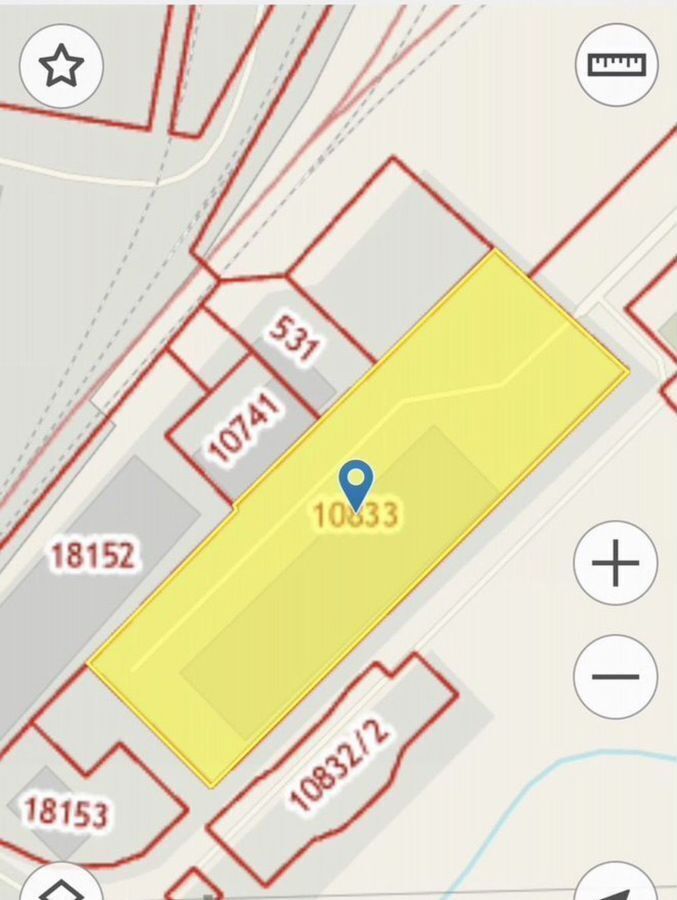Zoom out the map with minus button
Image resolution: width=677 pixels, height=900 pixels.
pos(615,676)
